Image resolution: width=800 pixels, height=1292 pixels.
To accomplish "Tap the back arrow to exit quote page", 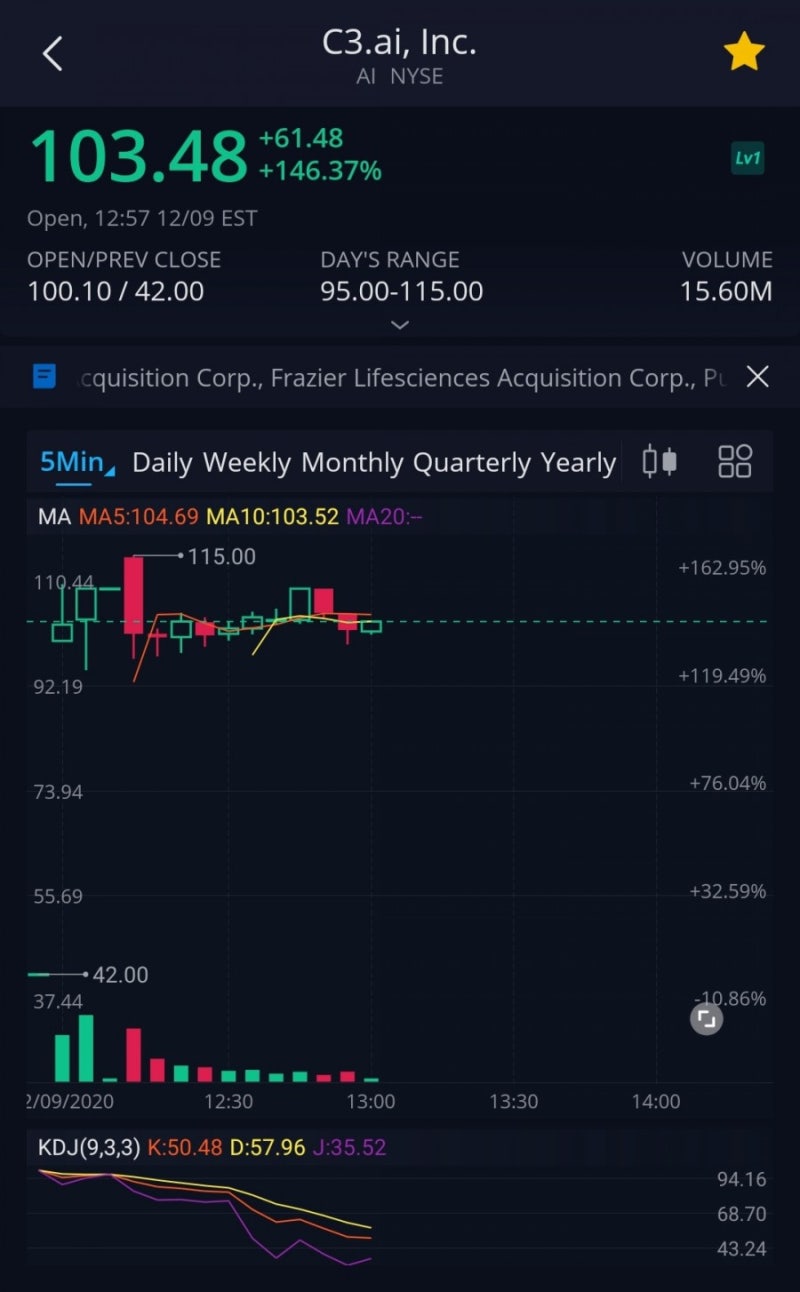I will click(x=52, y=55).
